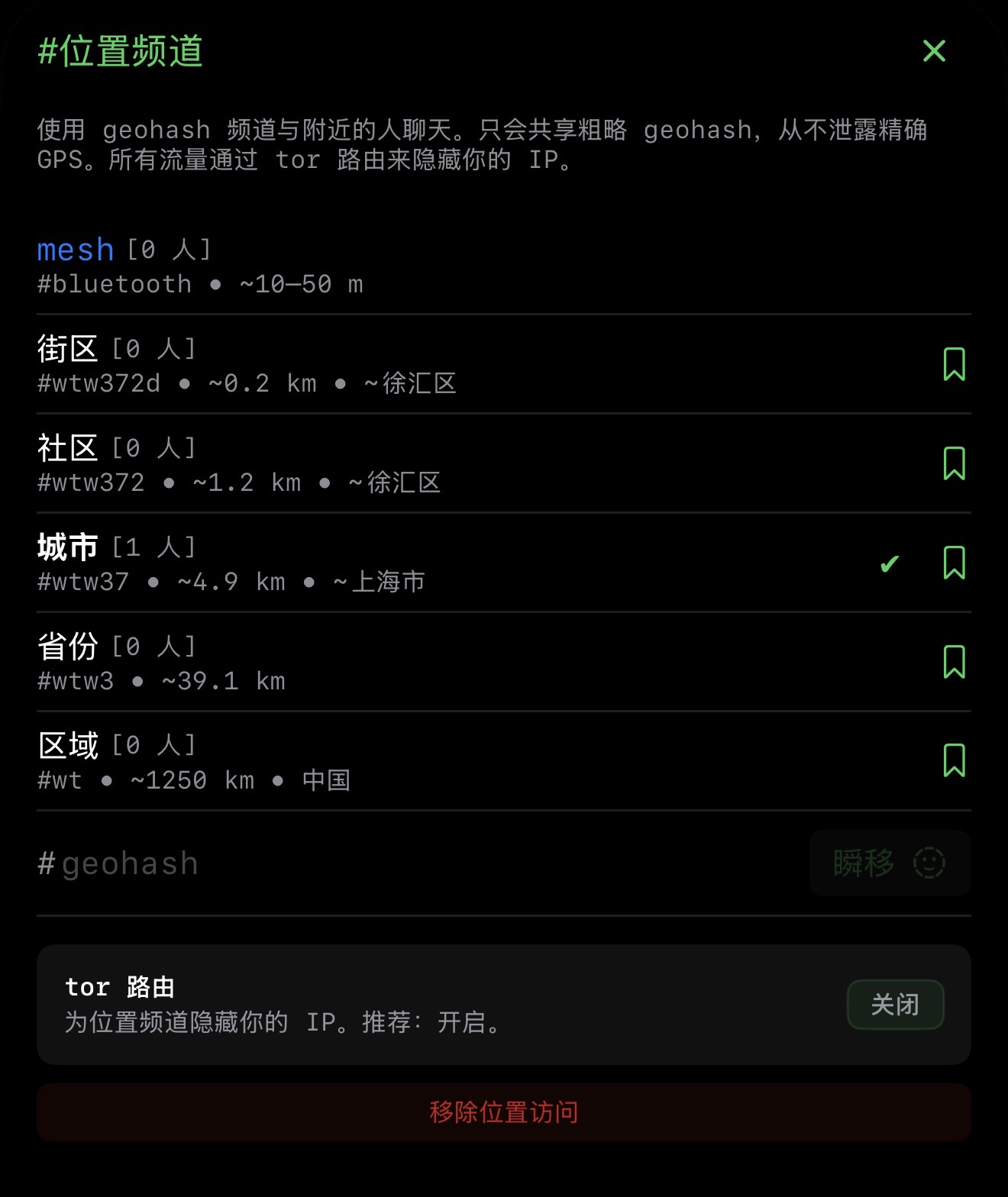Image resolution: width=1008 pixels, height=1197 pixels.
Task: Tap the 瞬移 teleport button
Action: click(x=890, y=863)
